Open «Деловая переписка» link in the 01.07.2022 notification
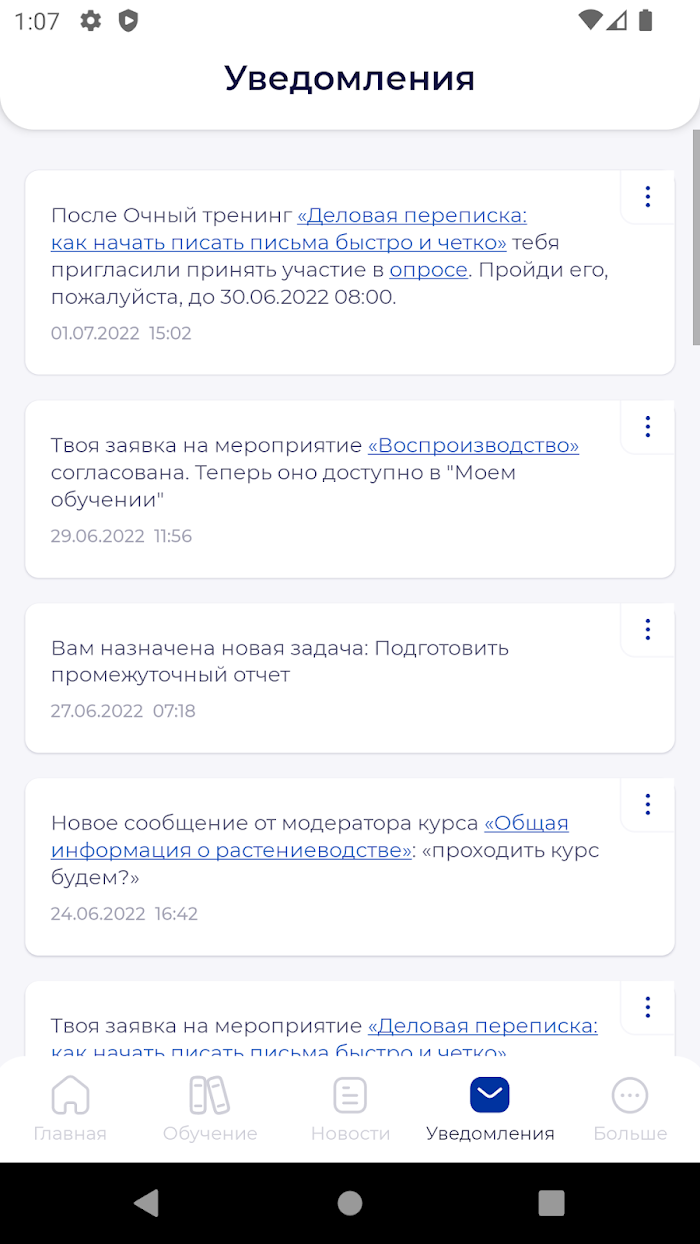The image size is (700, 1244). [x=289, y=229]
